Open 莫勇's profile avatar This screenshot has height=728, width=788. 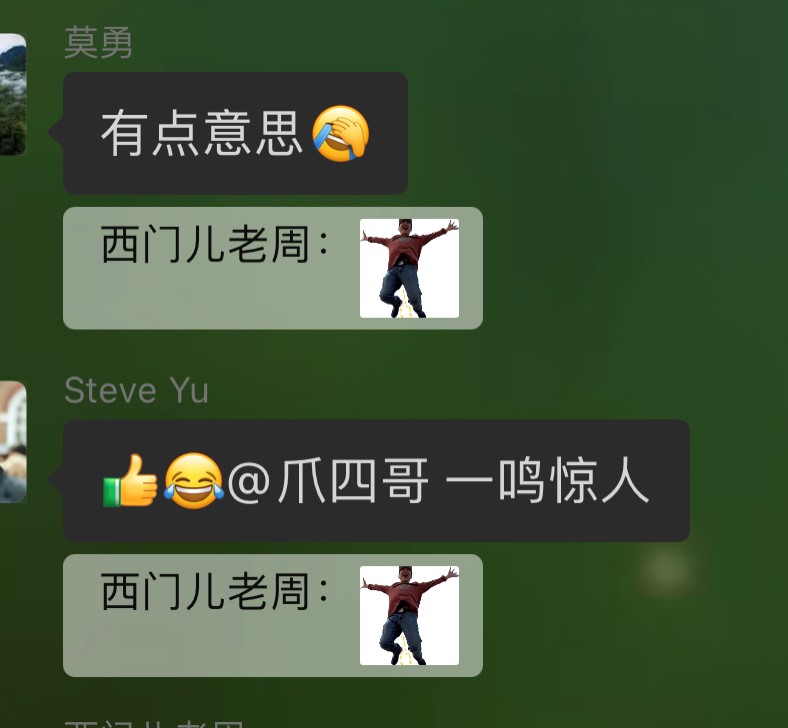[x=12, y=95]
